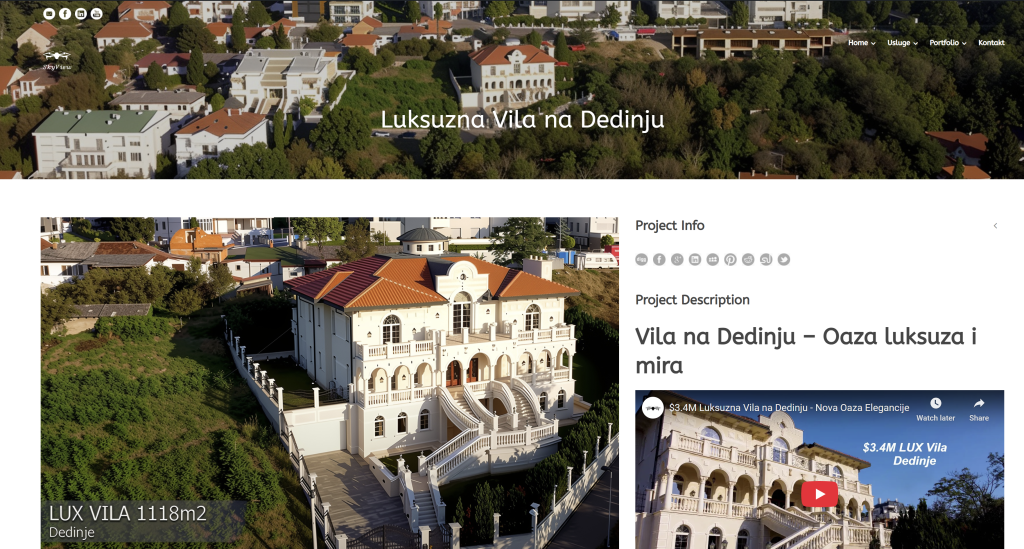Open the Home menu
The height and width of the screenshot is (549, 1024).
[861, 43]
